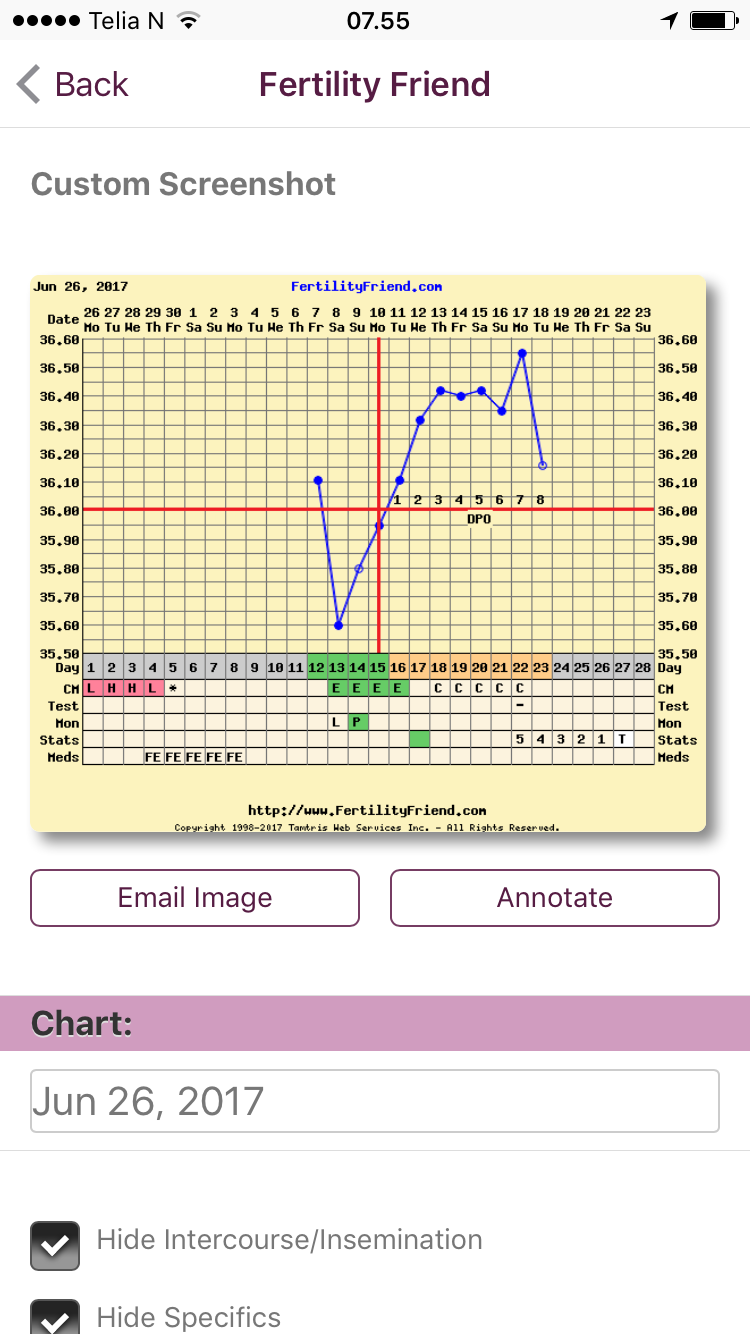Toggle the Hide Specifics checkbox
This screenshot has width=750, height=1334.
(x=55, y=1316)
